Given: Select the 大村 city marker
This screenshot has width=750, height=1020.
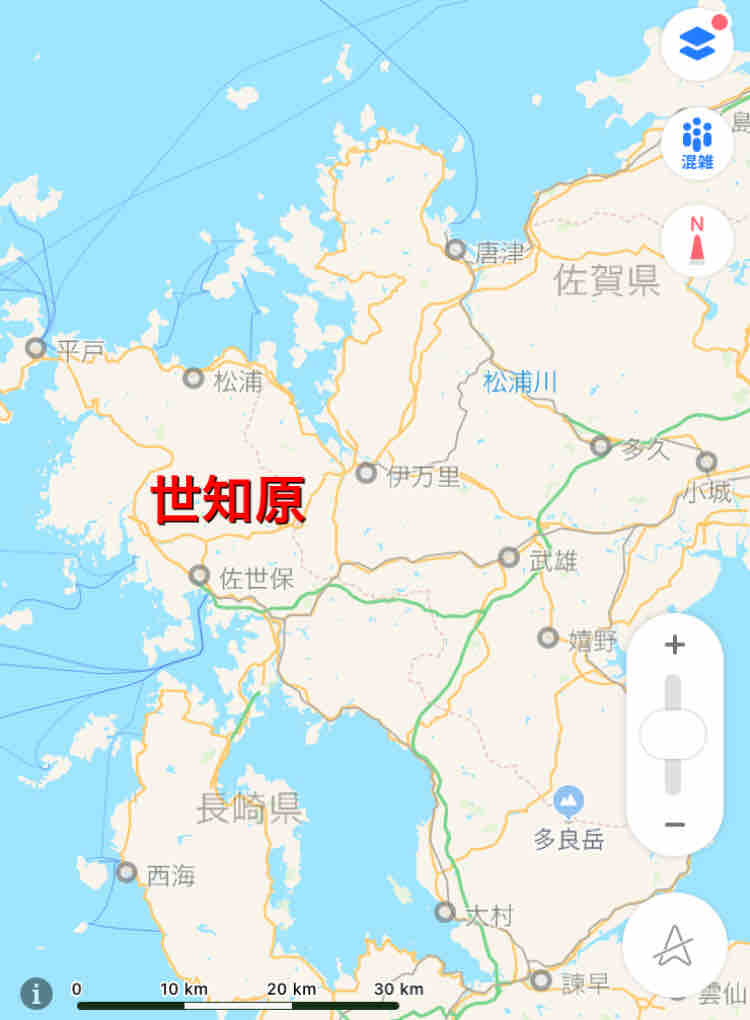Looking at the screenshot, I should pyautogui.click(x=445, y=912).
